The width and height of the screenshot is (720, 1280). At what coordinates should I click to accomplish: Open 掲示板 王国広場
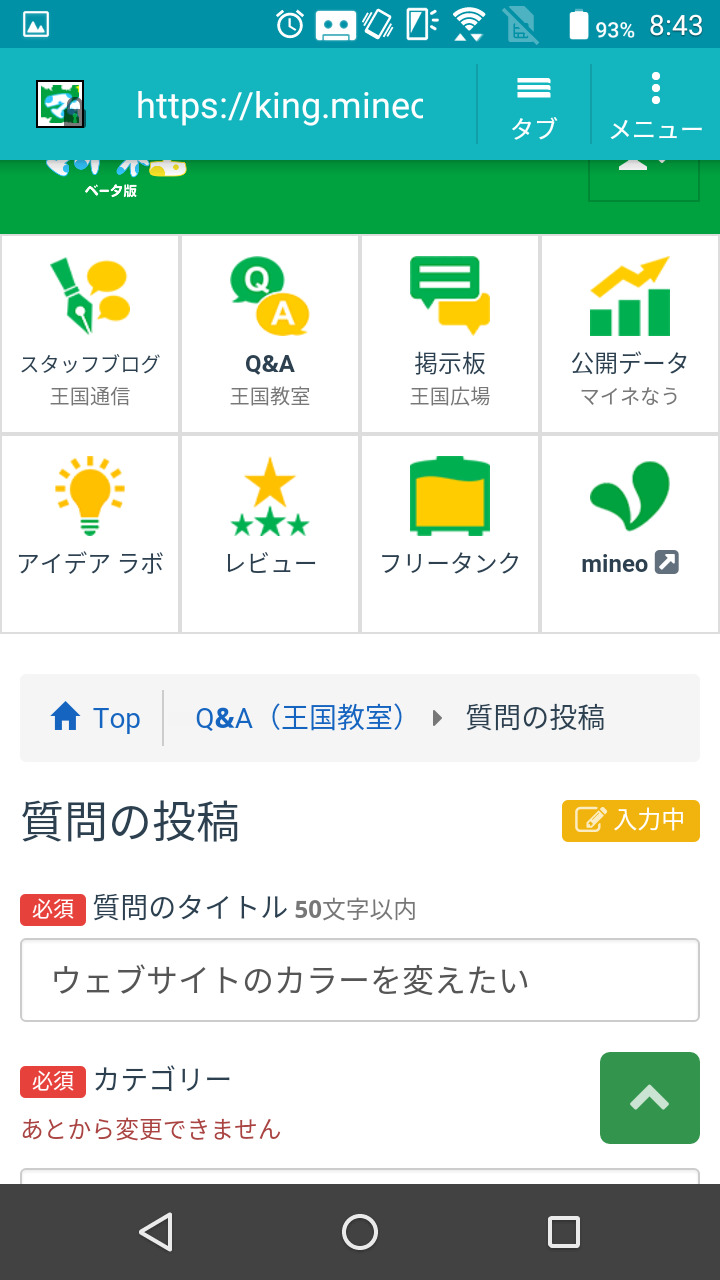tap(450, 334)
